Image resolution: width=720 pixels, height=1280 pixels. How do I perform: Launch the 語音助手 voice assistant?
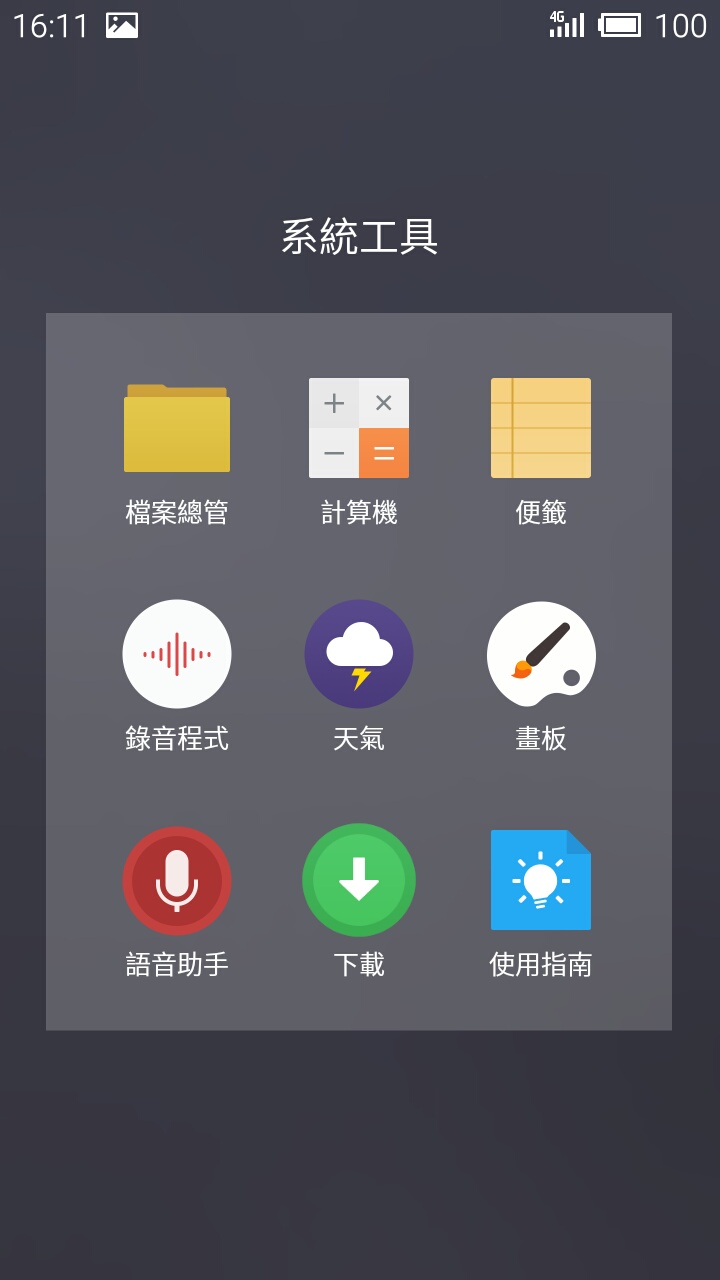177,880
